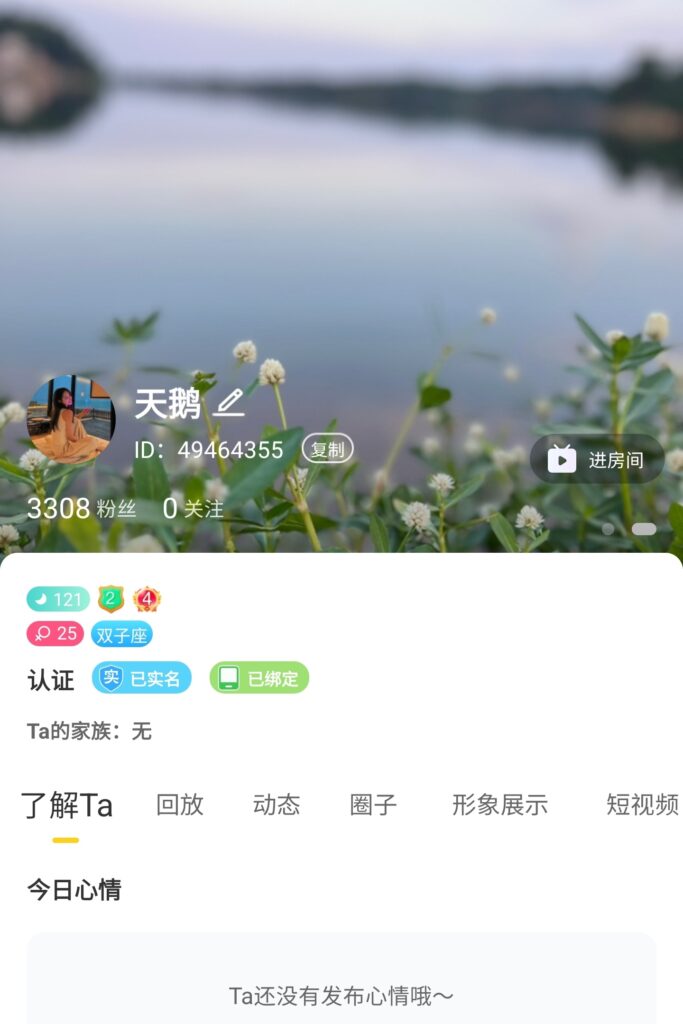The image size is (683, 1024).
Task: Open the profile avatar photo
Action: (x=71, y=418)
